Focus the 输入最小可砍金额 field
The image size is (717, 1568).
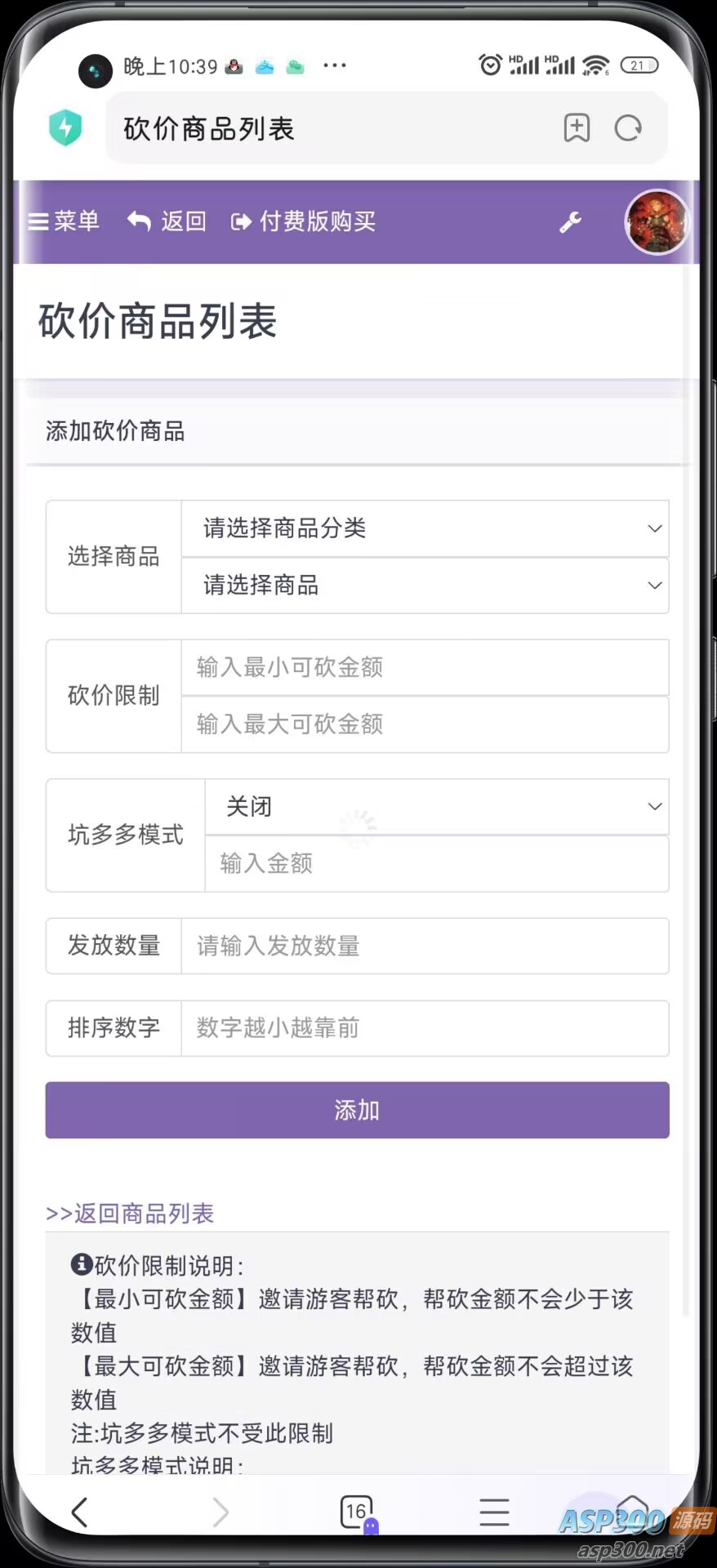(x=425, y=667)
